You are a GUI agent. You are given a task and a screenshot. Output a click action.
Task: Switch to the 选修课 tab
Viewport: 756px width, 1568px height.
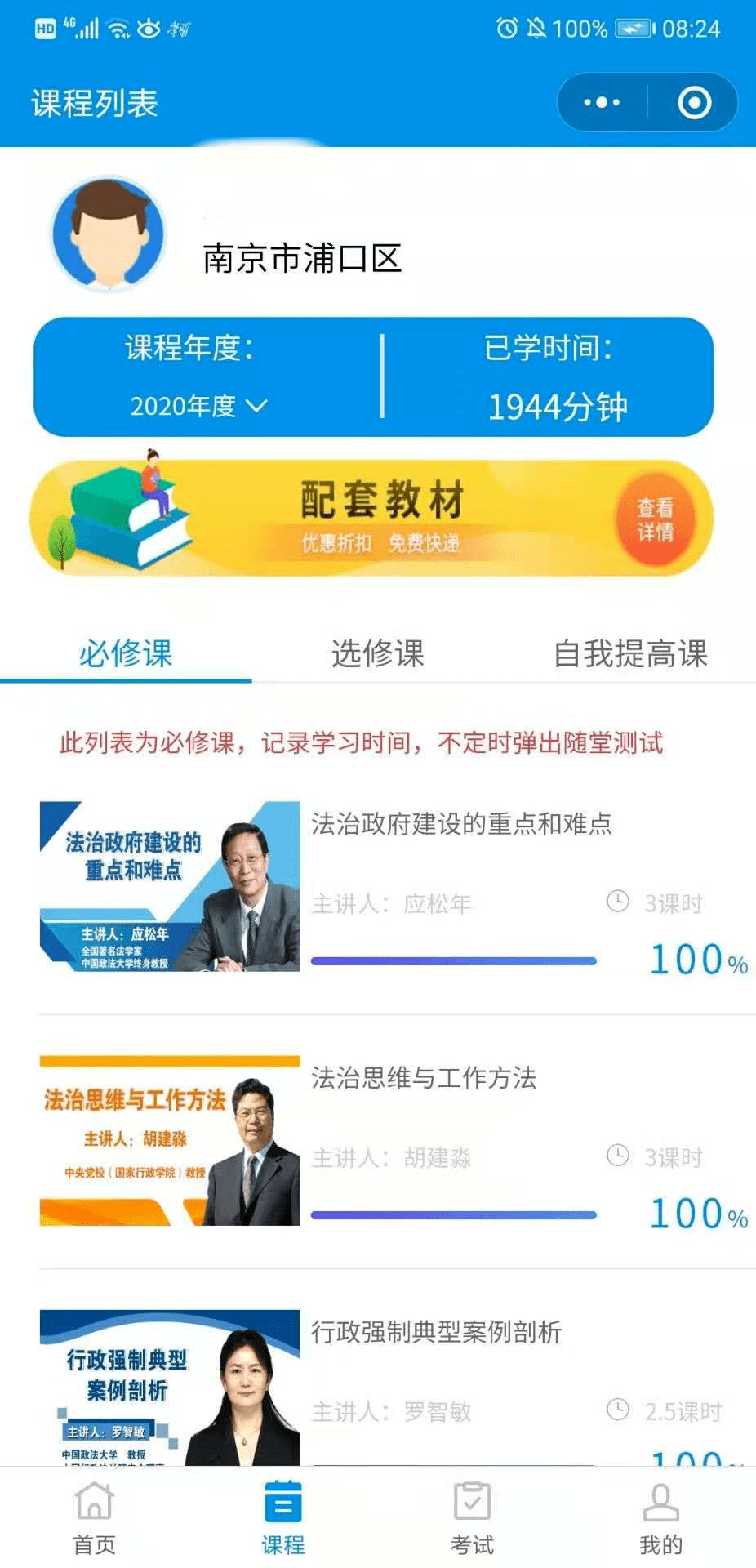tap(377, 653)
